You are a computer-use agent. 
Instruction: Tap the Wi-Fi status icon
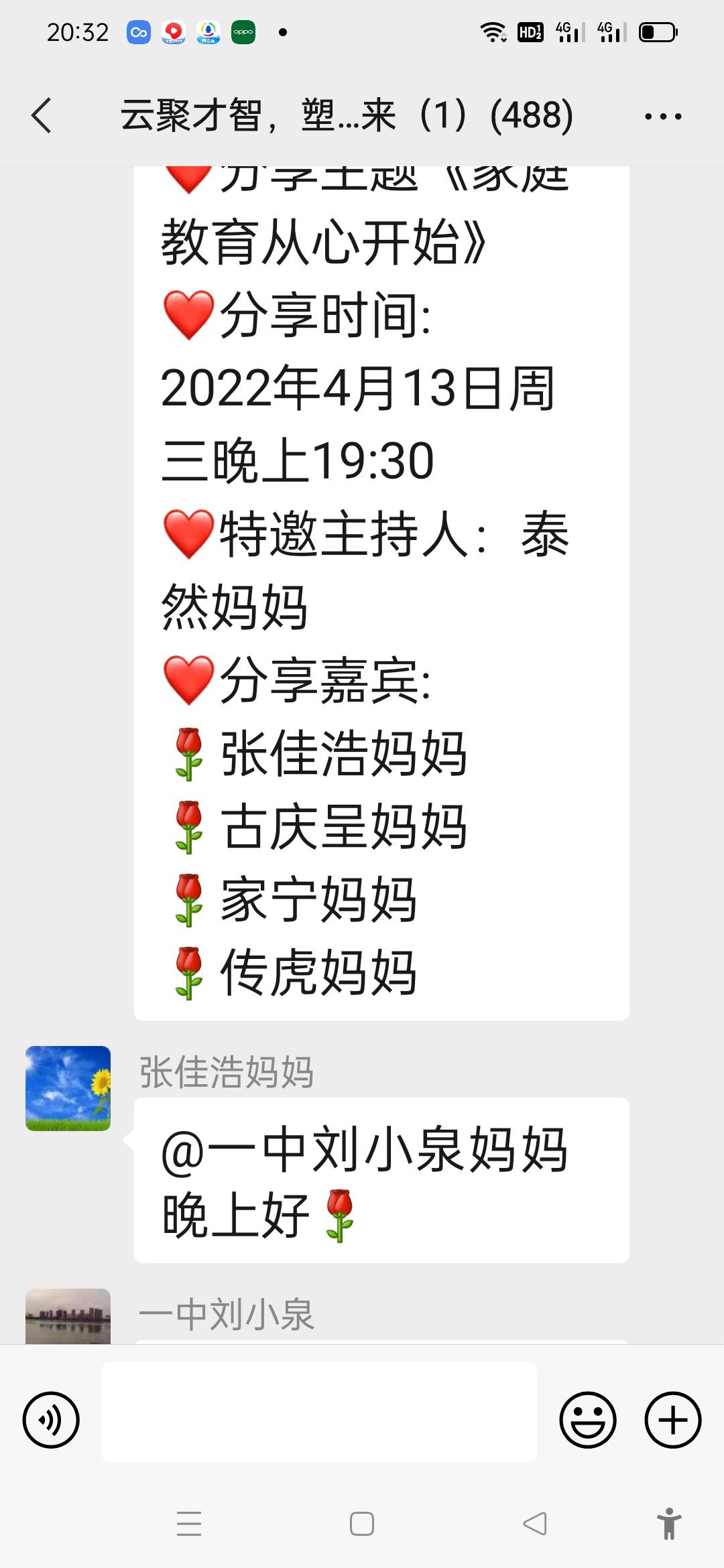494,30
